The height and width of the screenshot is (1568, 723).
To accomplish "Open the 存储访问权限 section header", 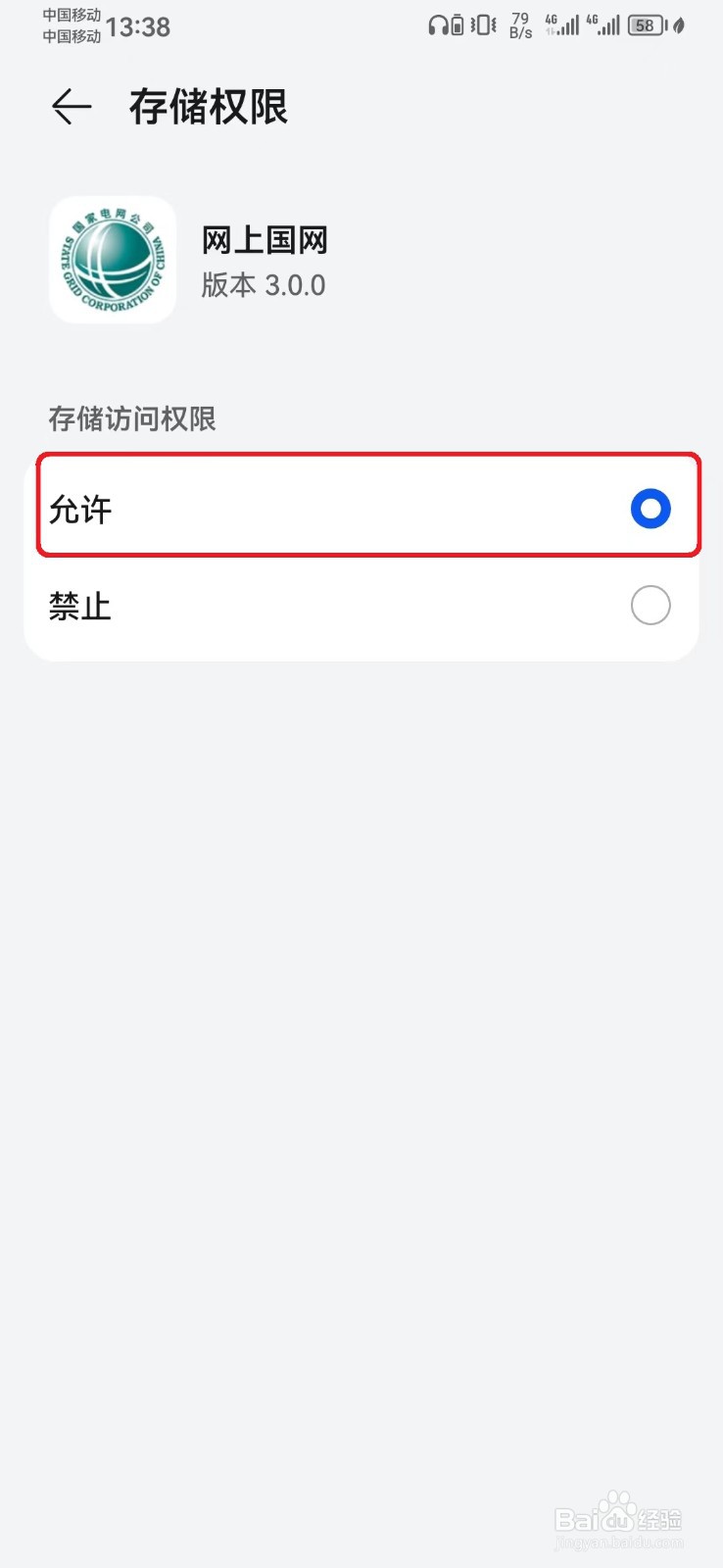I will click(131, 418).
